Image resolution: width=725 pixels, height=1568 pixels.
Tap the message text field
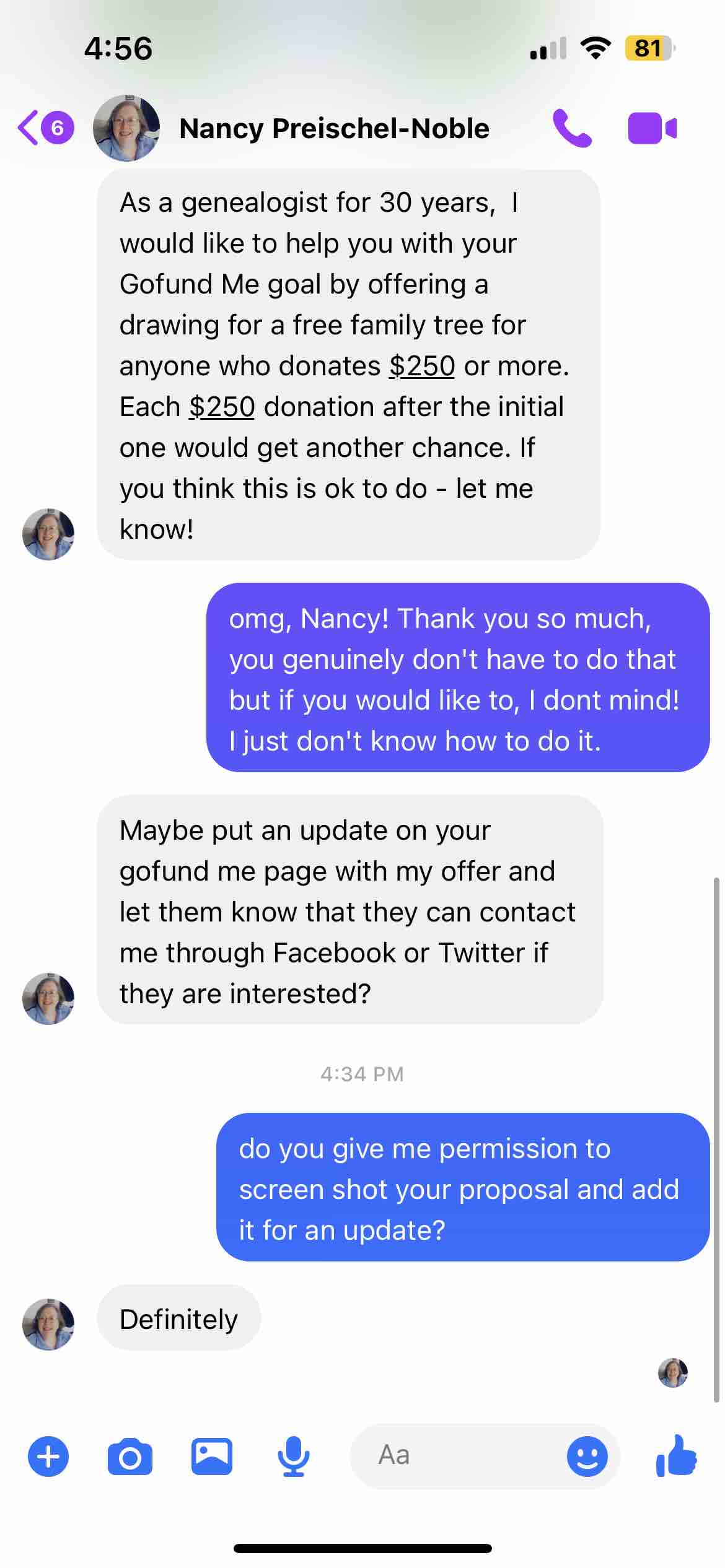pyautogui.click(x=459, y=1455)
